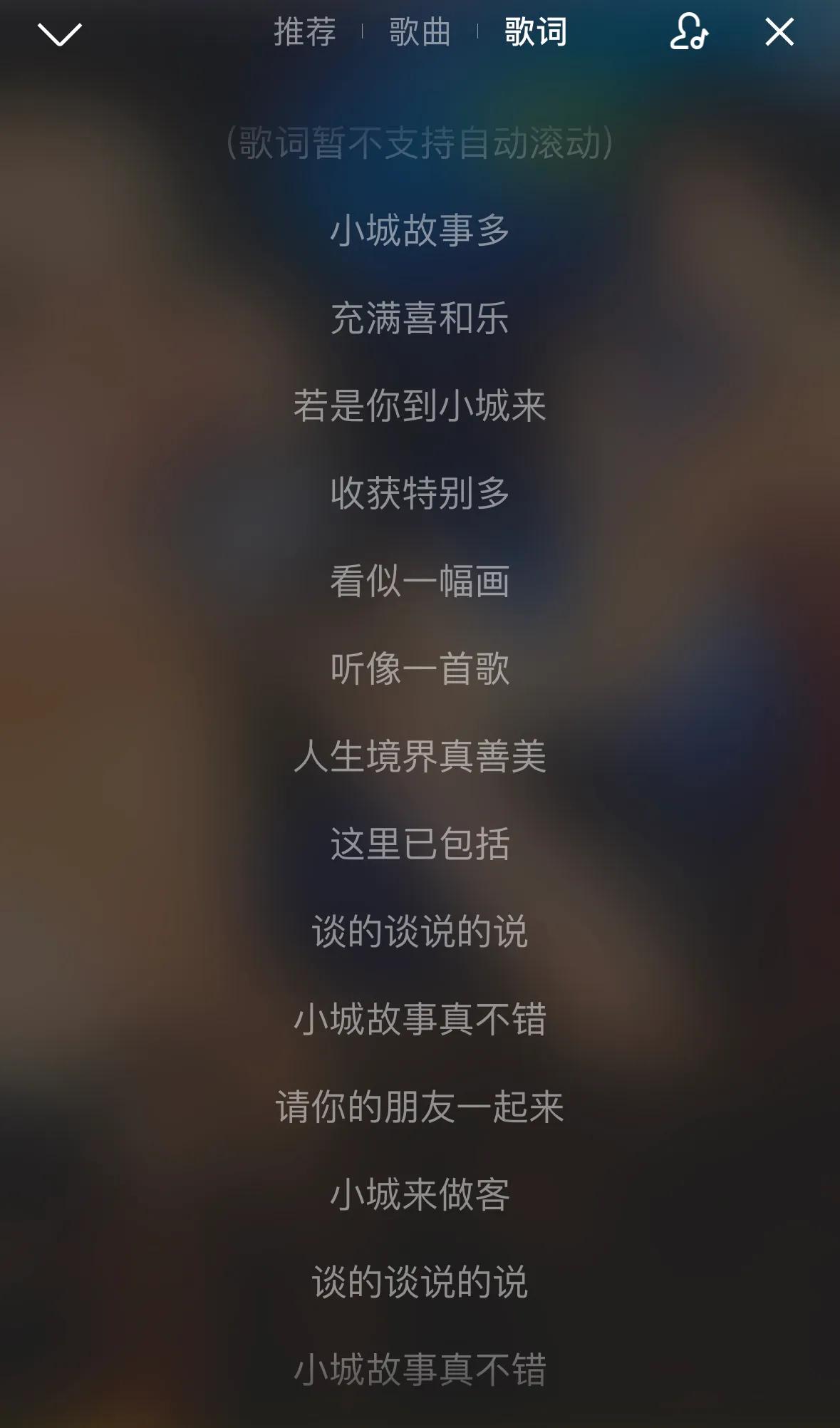Collapse the player with the down chevron
Viewport: 840px width, 1428px height.
click(60, 33)
